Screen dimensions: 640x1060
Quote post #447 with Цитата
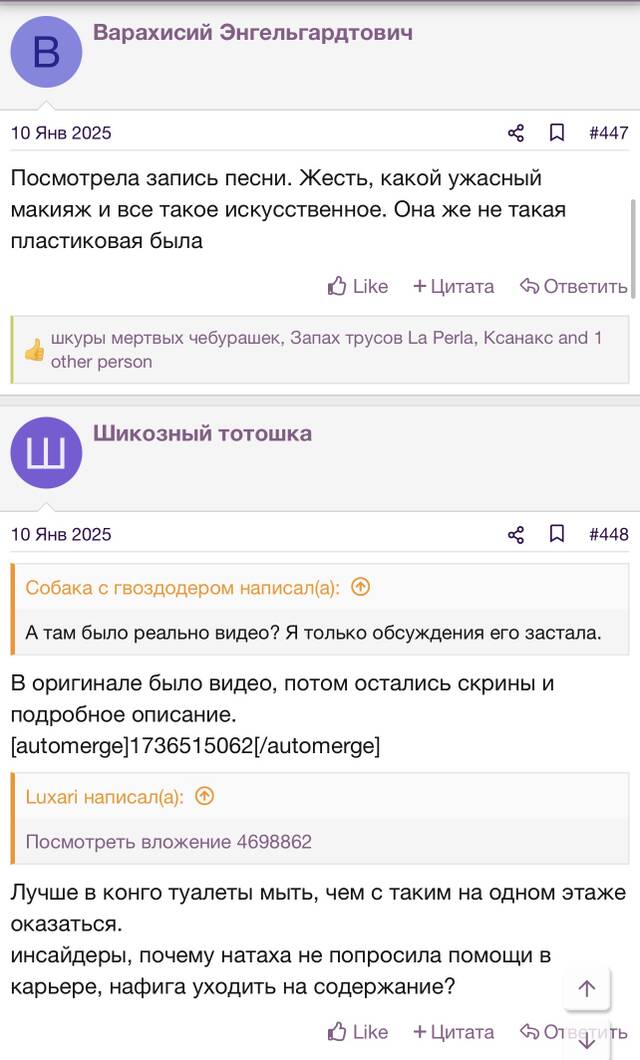[x=453, y=287]
